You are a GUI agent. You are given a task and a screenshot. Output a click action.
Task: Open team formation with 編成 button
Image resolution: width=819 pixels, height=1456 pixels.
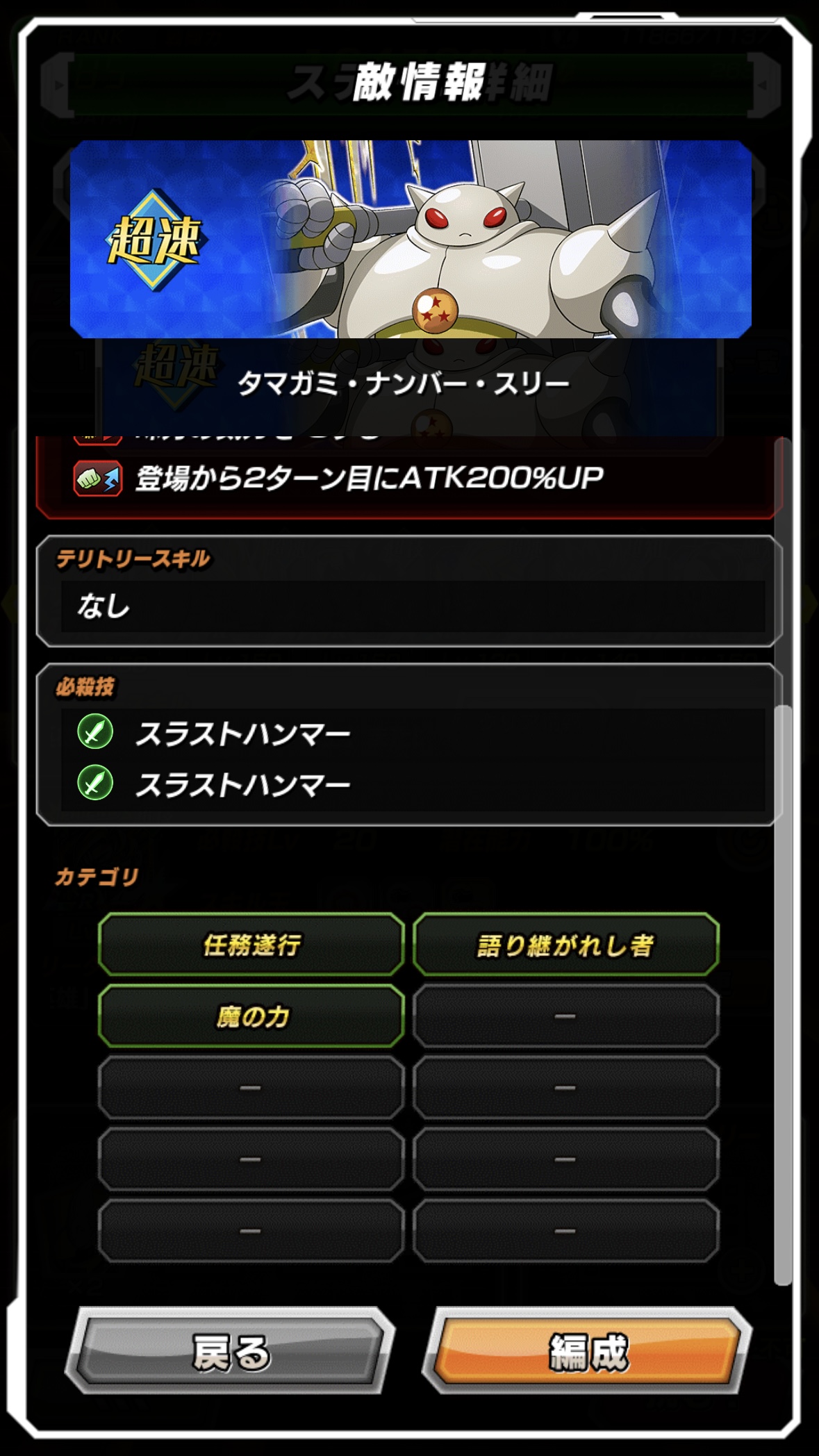(588, 1351)
